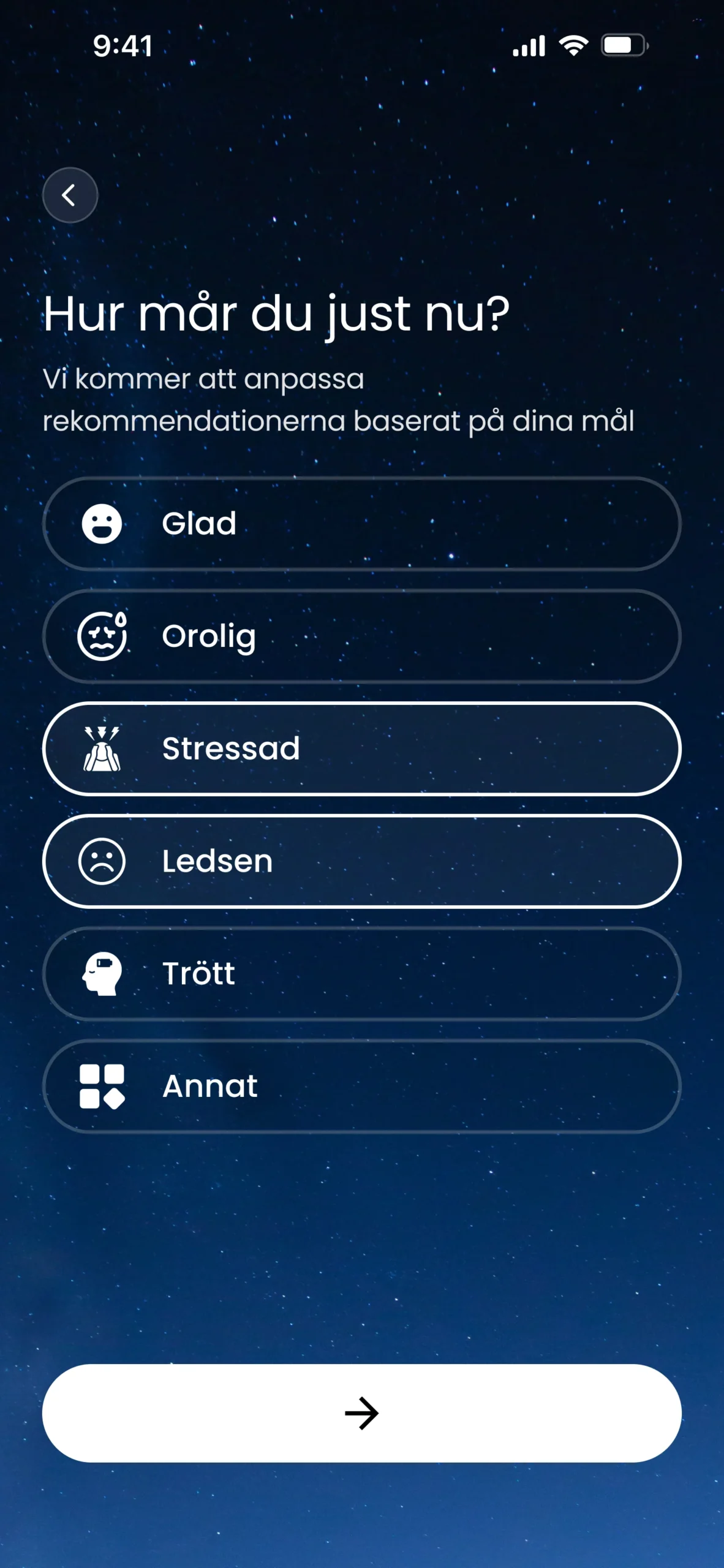The width and height of the screenshot is (724, 1568).
Task: Untick the Ledsen mood option
Action: coord(361,861)
